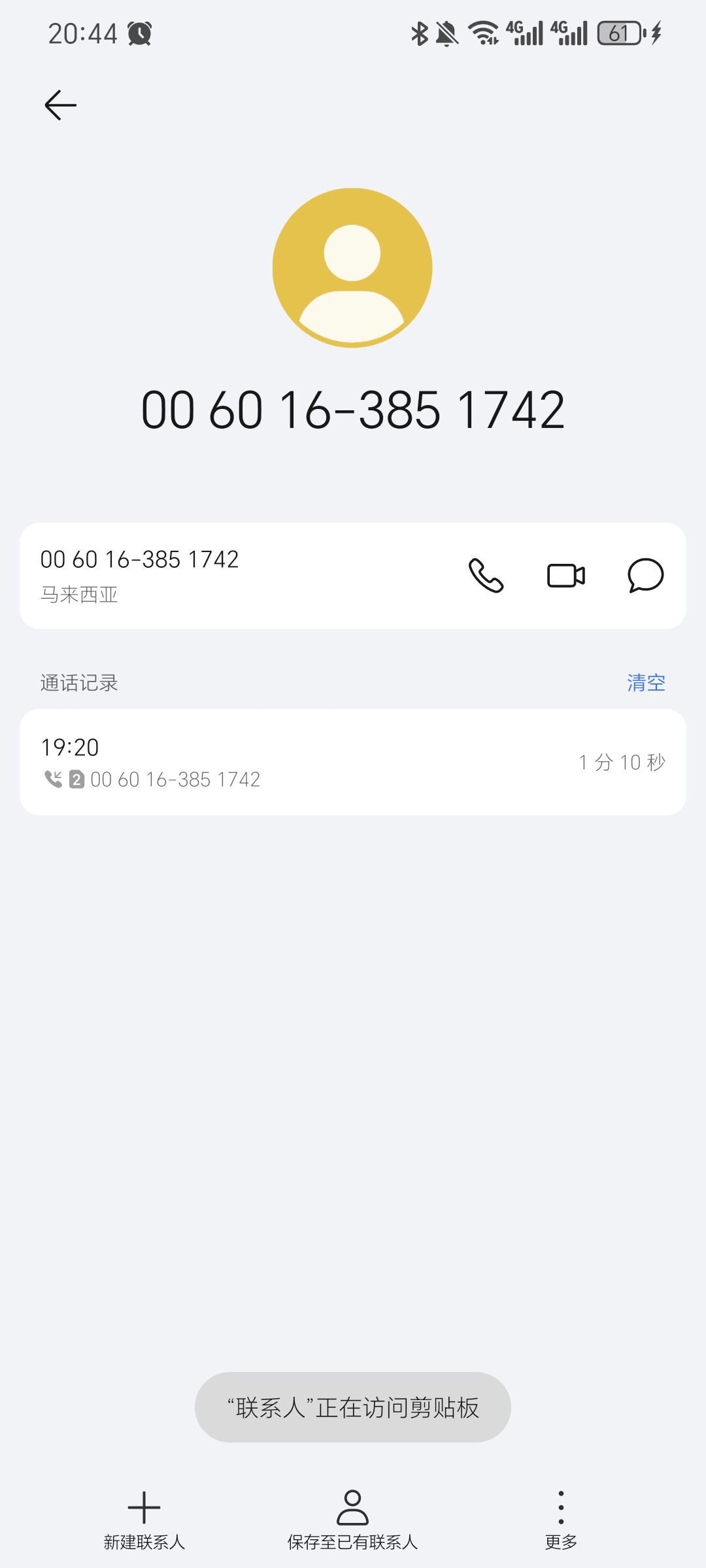Open the 19:20 call record entry
This screenshot has height=1568, width=706.
[x=353, y=762]
